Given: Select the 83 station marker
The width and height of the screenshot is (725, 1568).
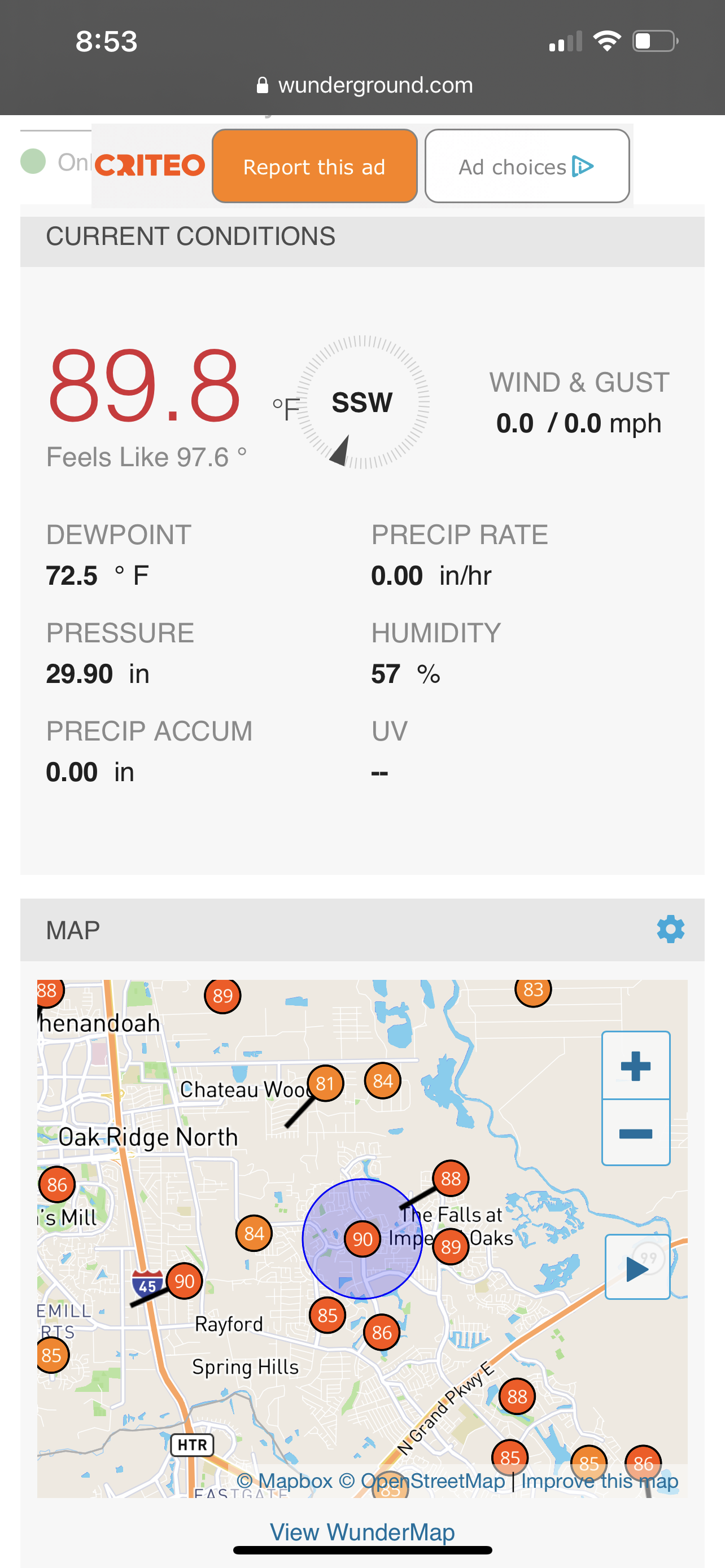Looking at the screenshot, I should point(533,991).
